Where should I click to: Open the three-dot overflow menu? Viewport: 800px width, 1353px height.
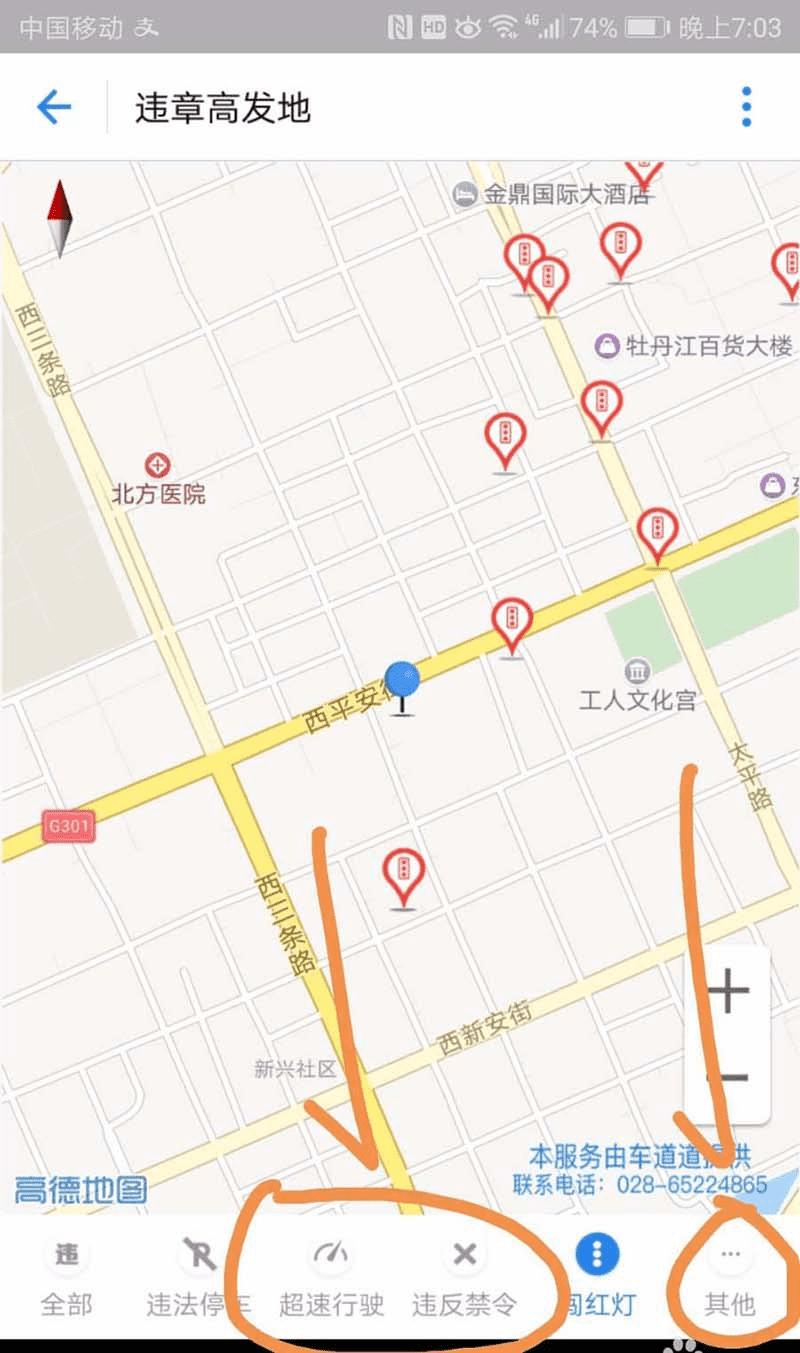[746, 107]
